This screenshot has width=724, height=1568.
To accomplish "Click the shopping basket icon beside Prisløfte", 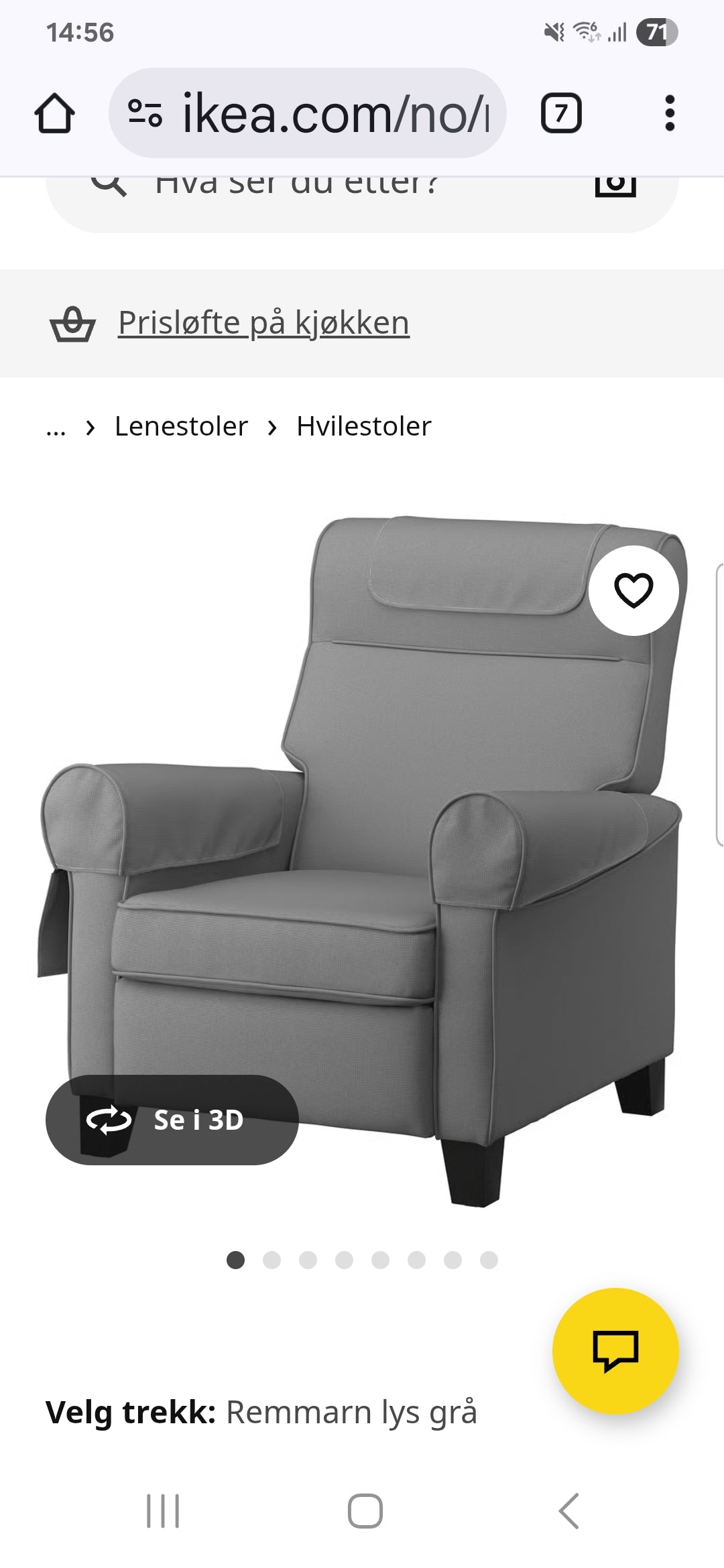I will click(74, 322).
